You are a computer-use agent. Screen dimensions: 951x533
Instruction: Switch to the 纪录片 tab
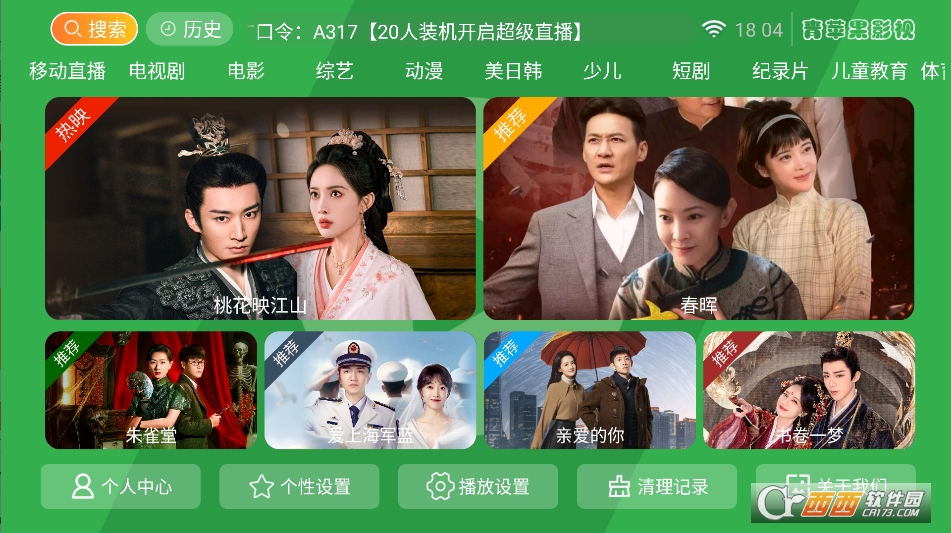click(780, 71)
